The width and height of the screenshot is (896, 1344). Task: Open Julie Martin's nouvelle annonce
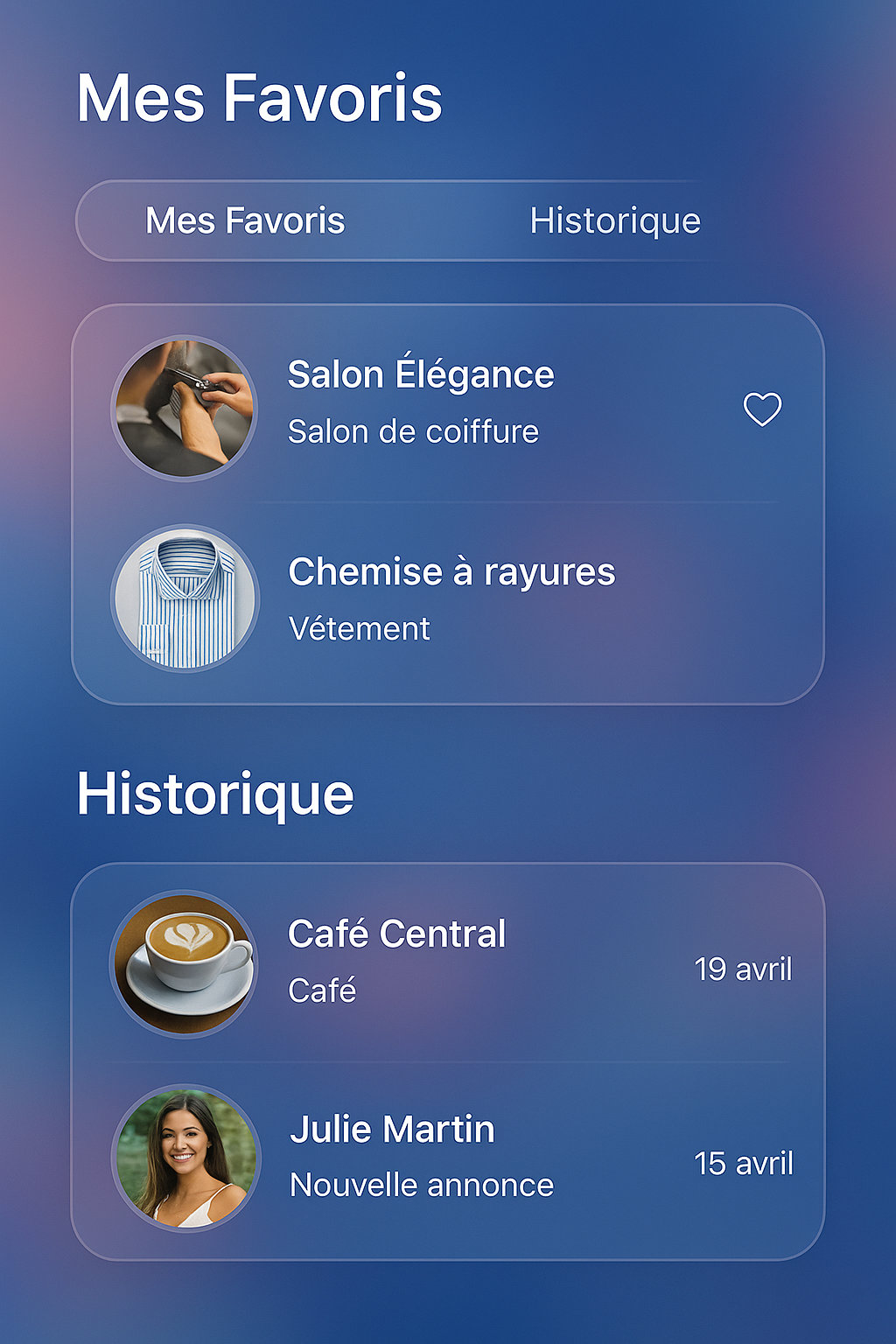[x=393, y=1130]
